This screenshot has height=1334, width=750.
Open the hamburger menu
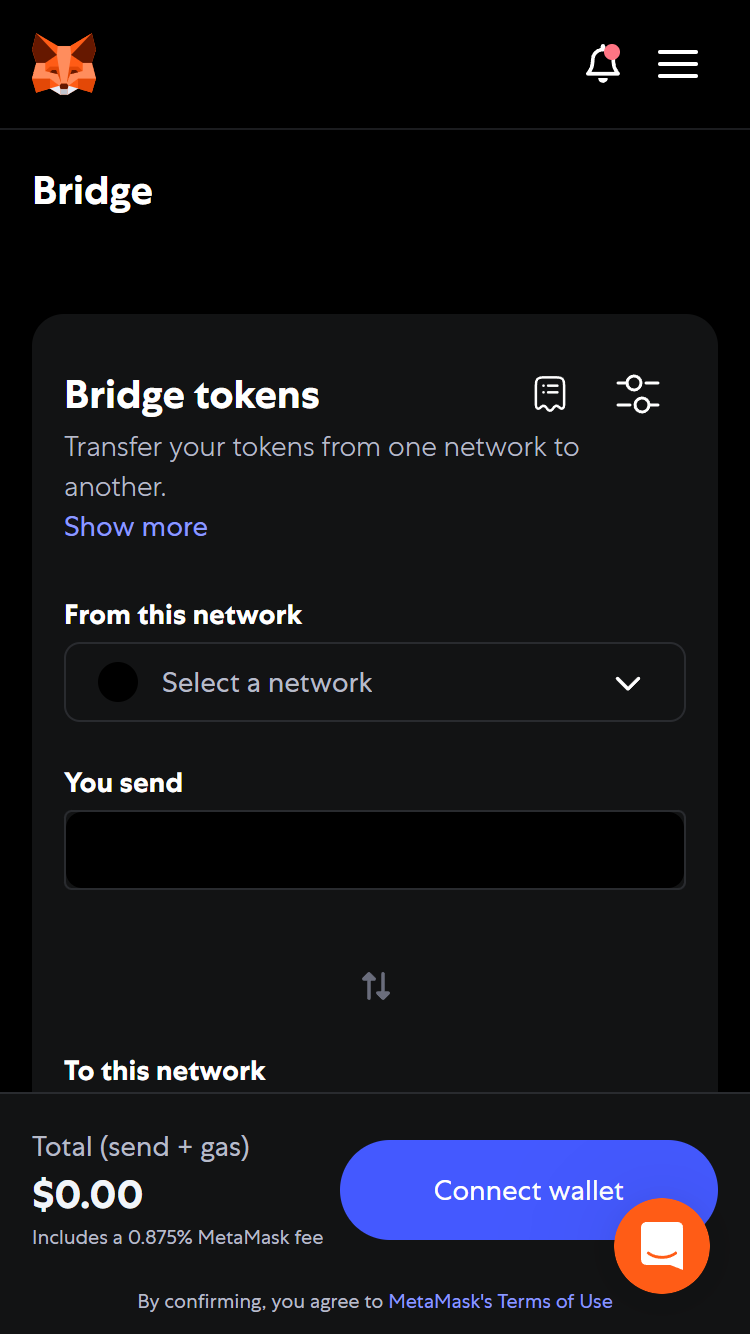[x=678, y=64]
